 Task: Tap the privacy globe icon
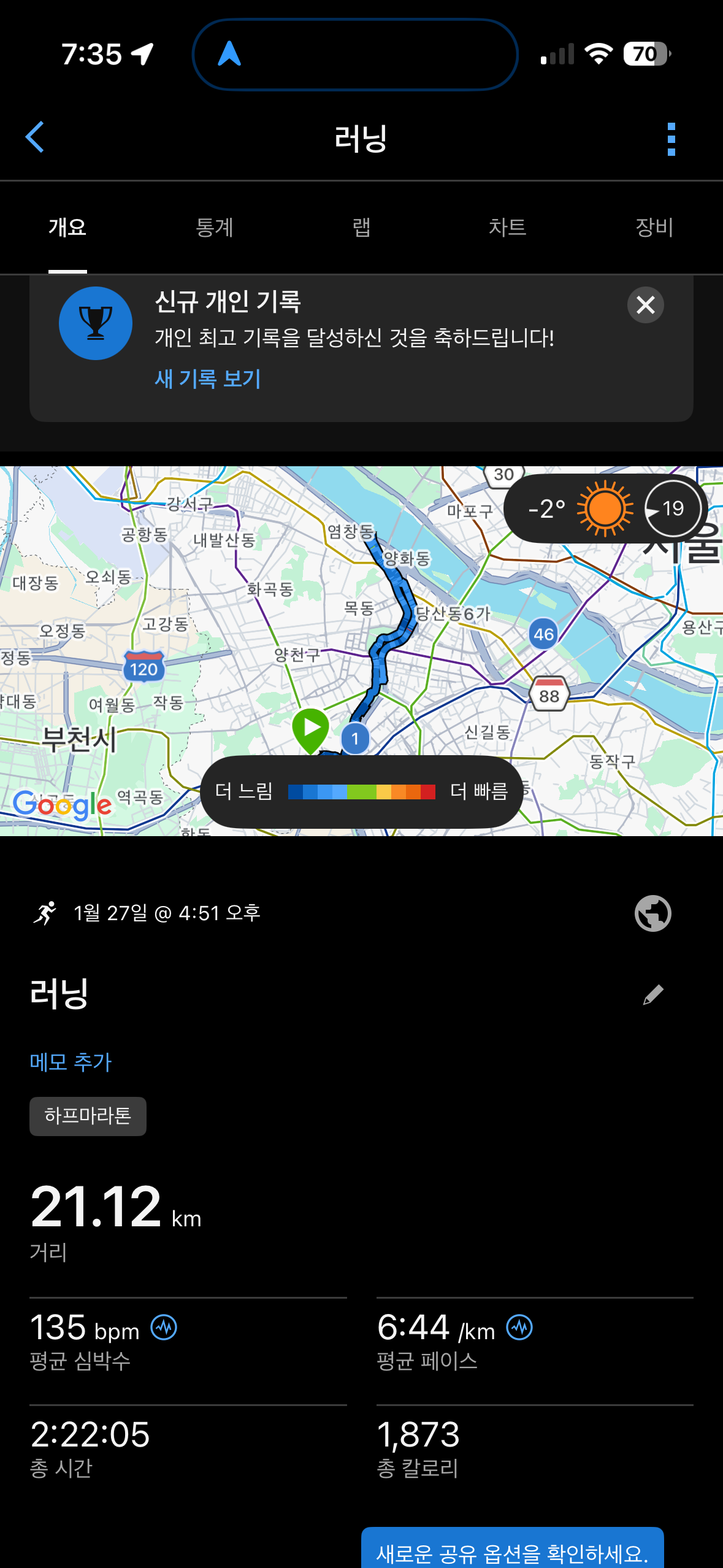click(652, 913)
